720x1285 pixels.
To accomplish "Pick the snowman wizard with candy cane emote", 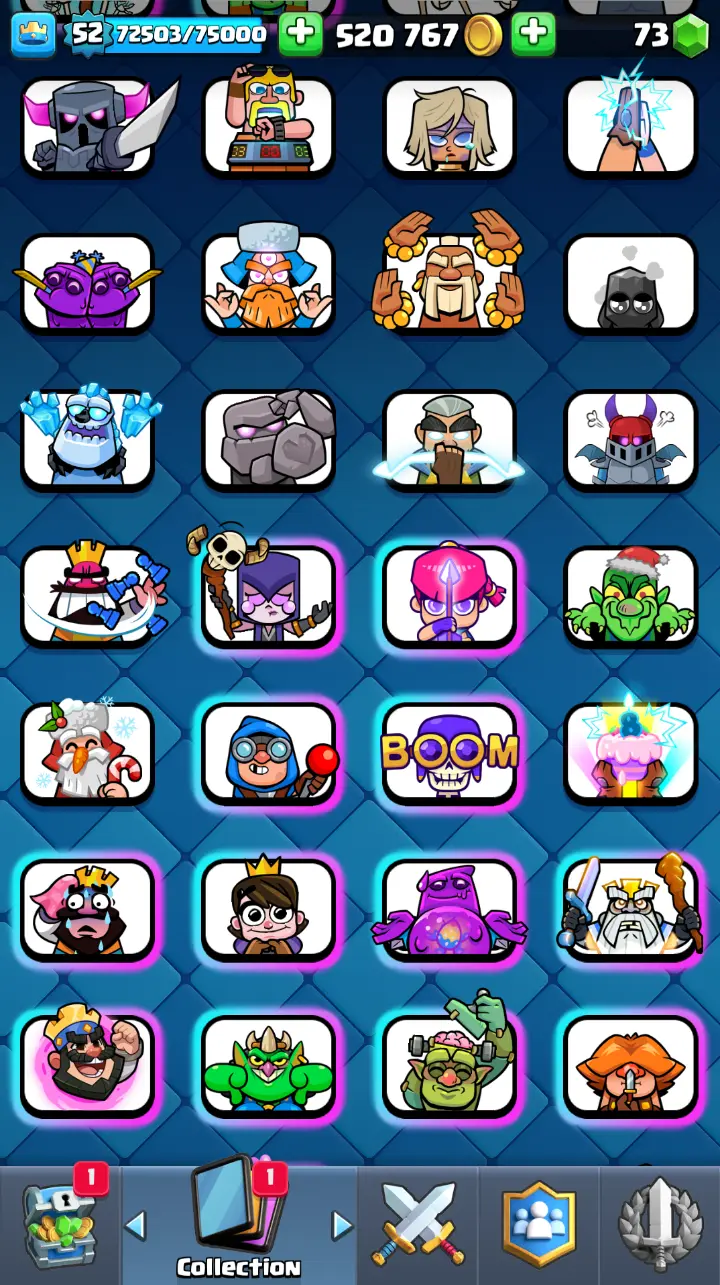I will pyautogui.click(x=88, y=752).
